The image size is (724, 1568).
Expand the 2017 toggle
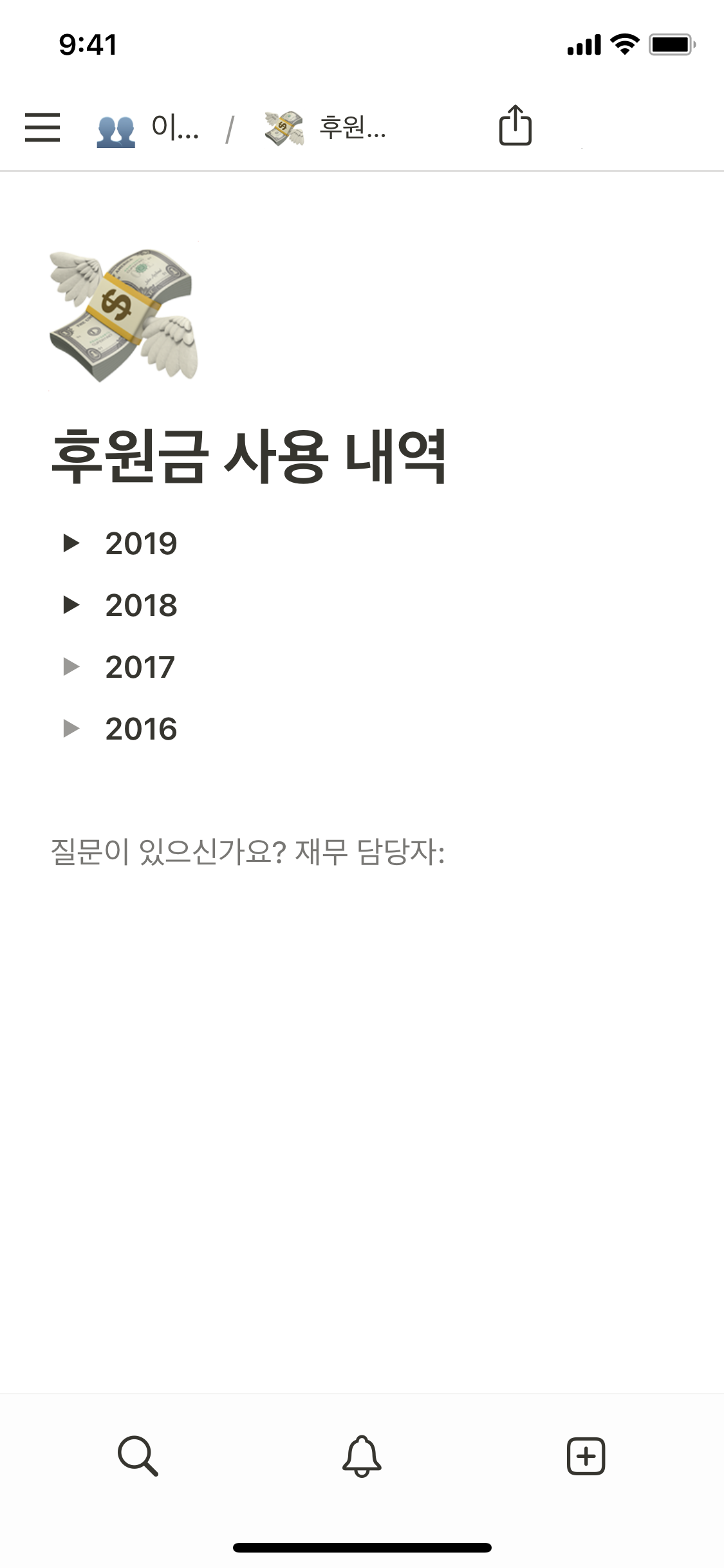pyautogui.click(x=71, y=667)
